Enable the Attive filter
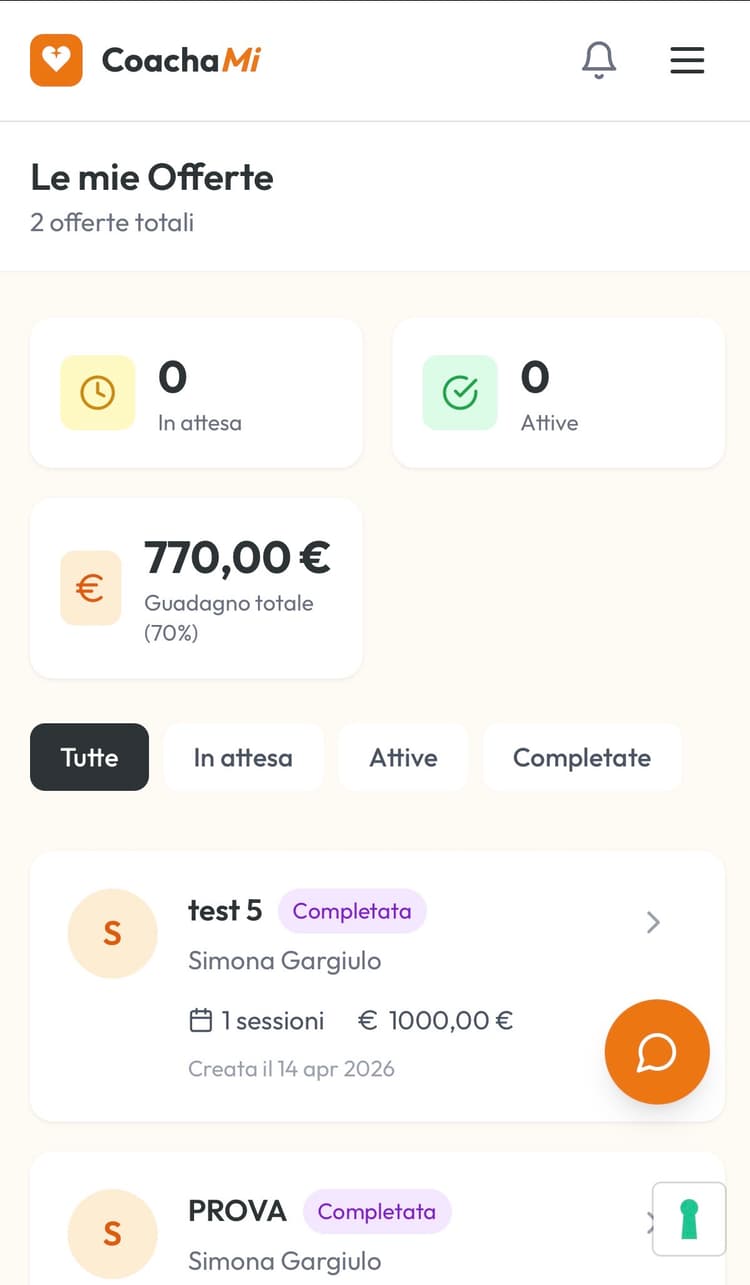Screen dimensions: 750x1285 coord(403,757)
